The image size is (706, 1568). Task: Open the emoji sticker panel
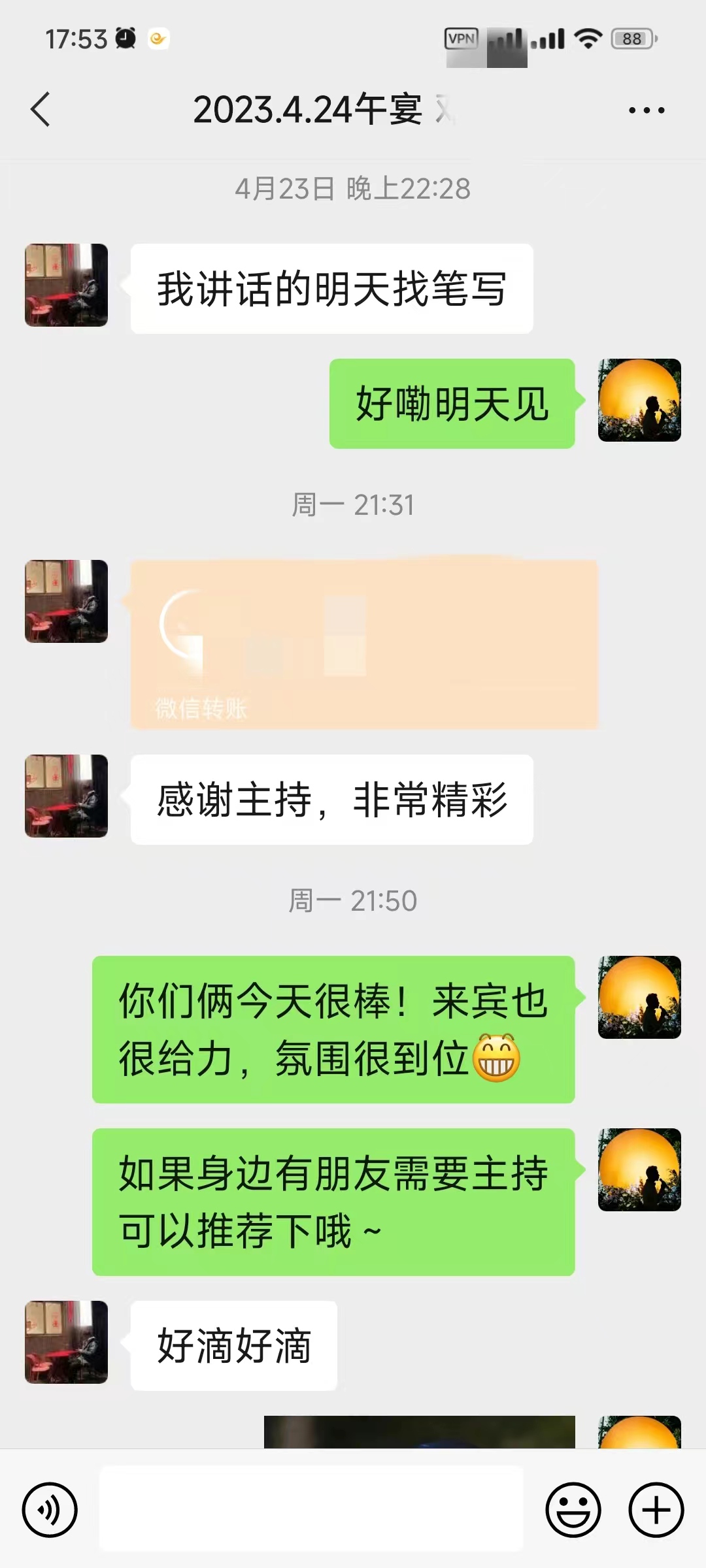pyautogui.click(x=573, y=1510)
